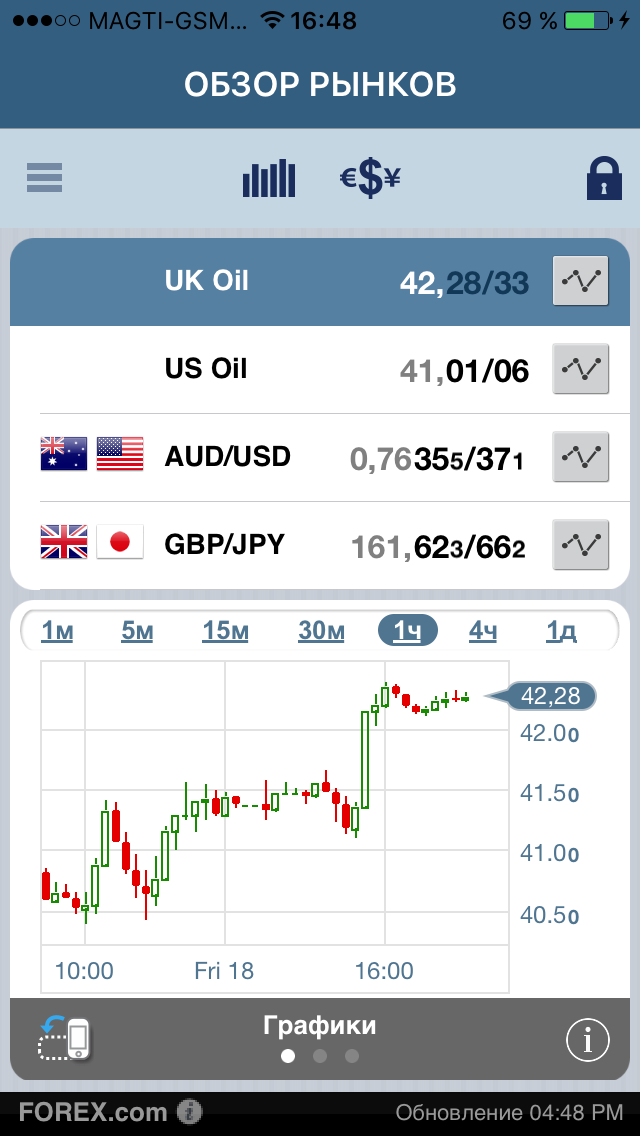Choose the 1д chart interval

coord(561,631)
